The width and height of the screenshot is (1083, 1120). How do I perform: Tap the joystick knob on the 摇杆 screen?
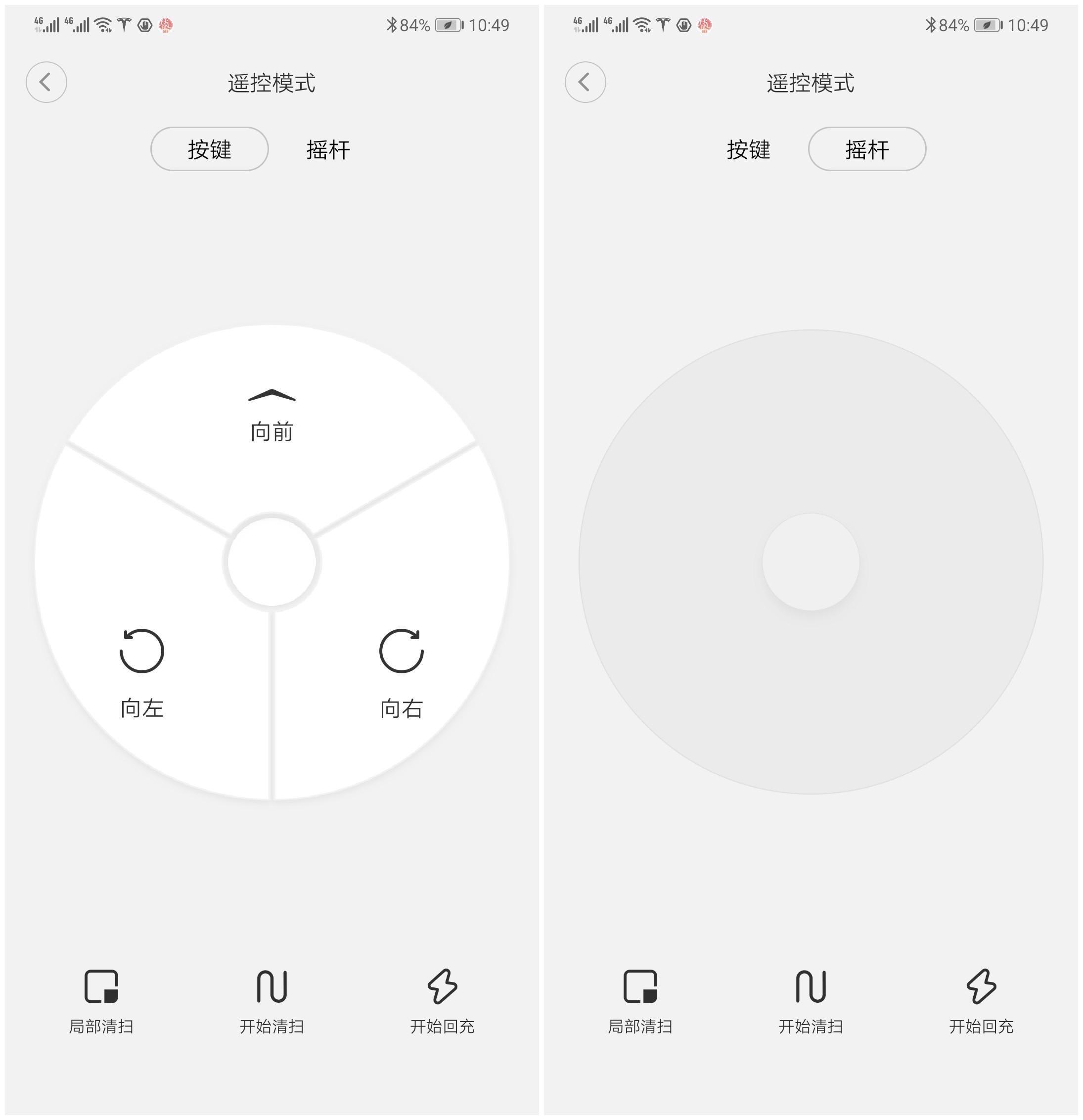pyautogui.click(x=811, y=561)
